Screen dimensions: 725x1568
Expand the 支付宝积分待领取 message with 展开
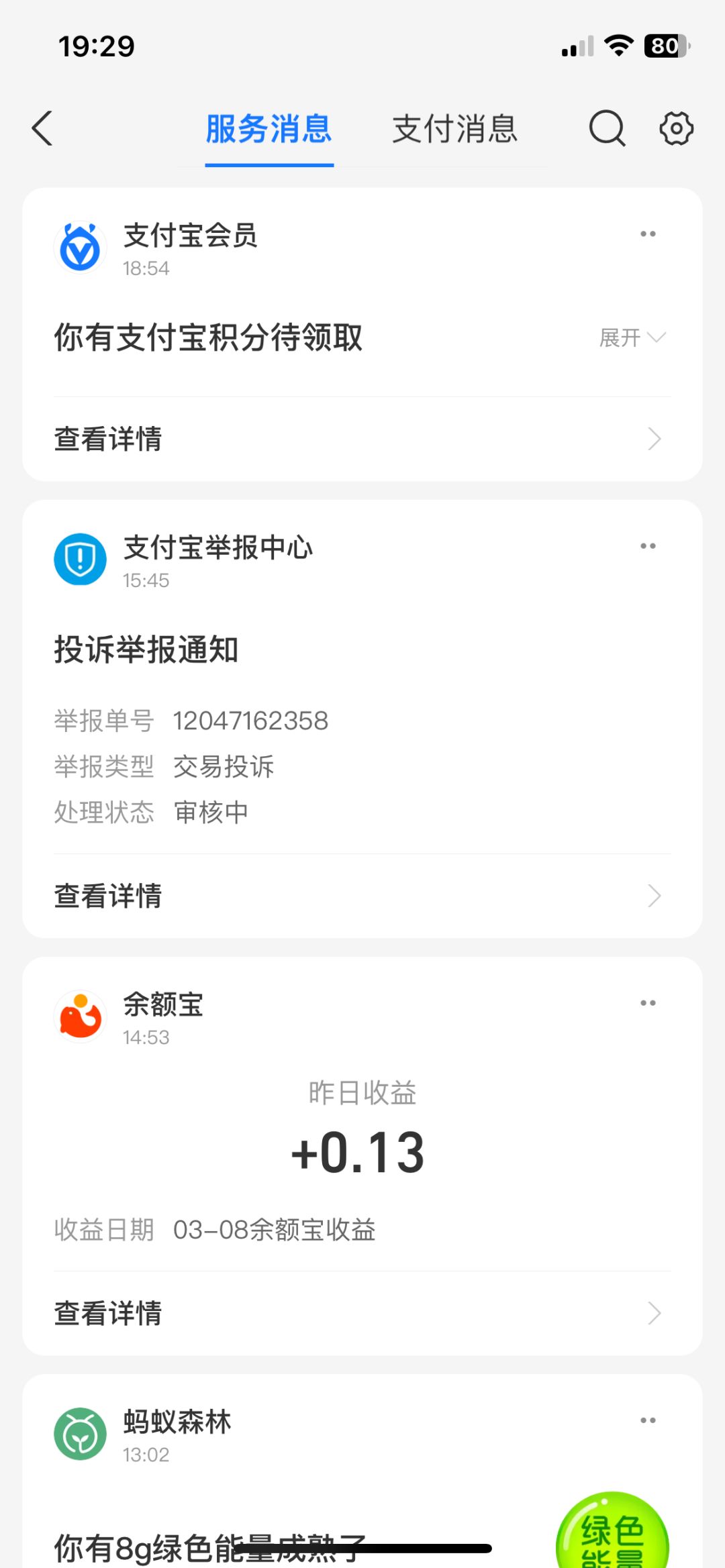pos(632,337)
